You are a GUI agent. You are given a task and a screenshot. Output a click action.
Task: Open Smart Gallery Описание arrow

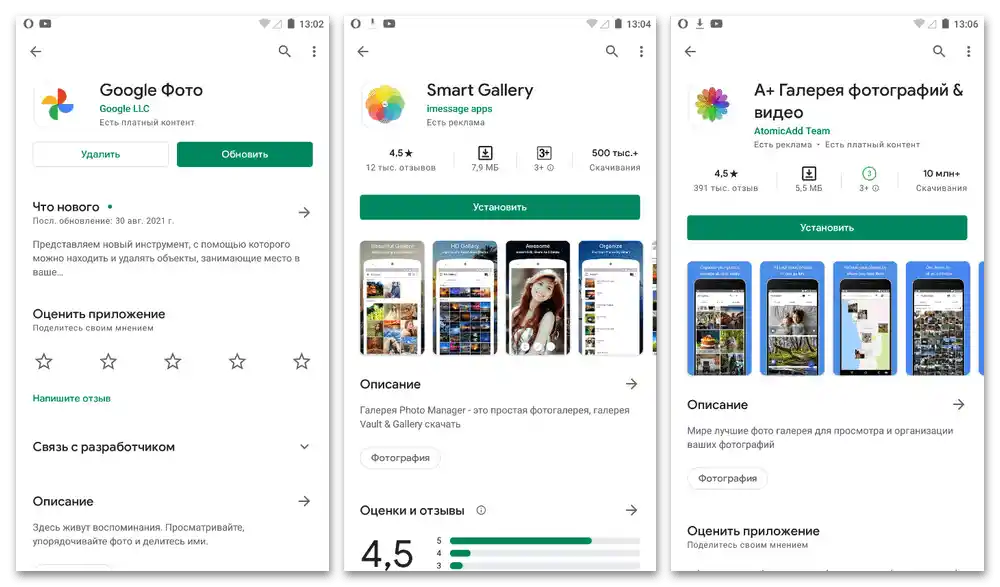click(x=631, y=384)
